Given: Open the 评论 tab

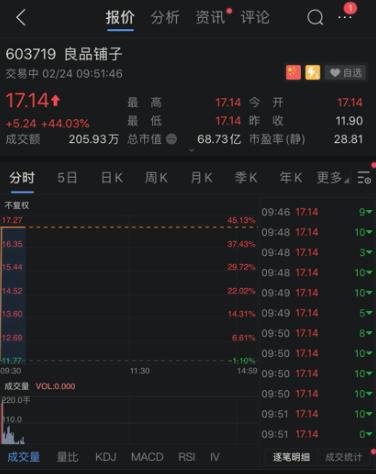Looking at the screenshot, I should point(255,17).
